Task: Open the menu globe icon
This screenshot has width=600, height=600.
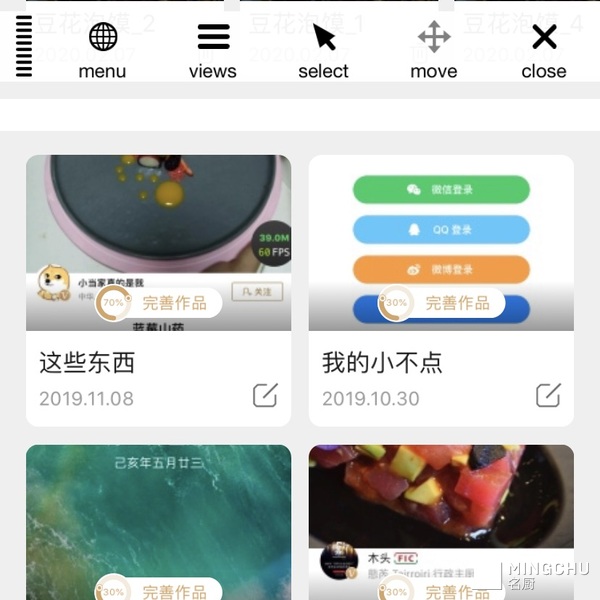Action: 103,38
